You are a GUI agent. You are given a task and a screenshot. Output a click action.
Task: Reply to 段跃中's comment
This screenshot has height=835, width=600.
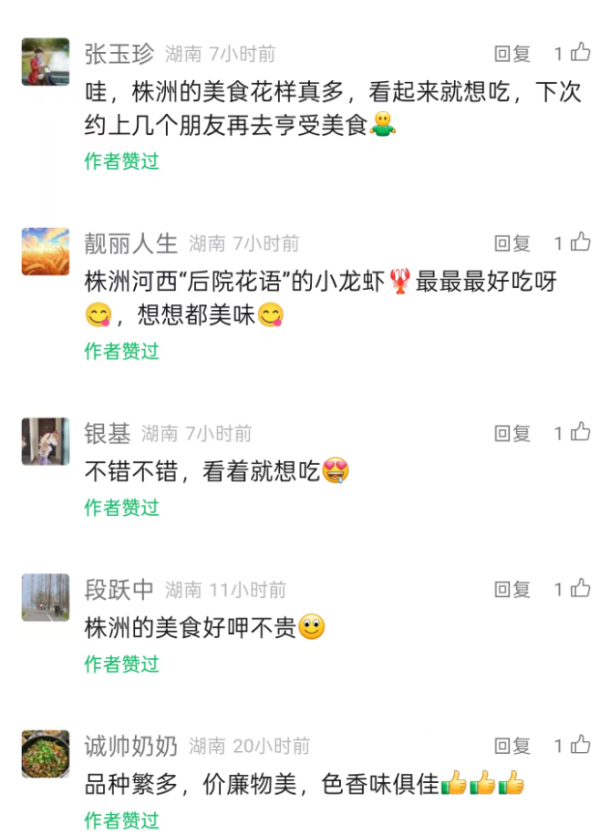[512, 589]
